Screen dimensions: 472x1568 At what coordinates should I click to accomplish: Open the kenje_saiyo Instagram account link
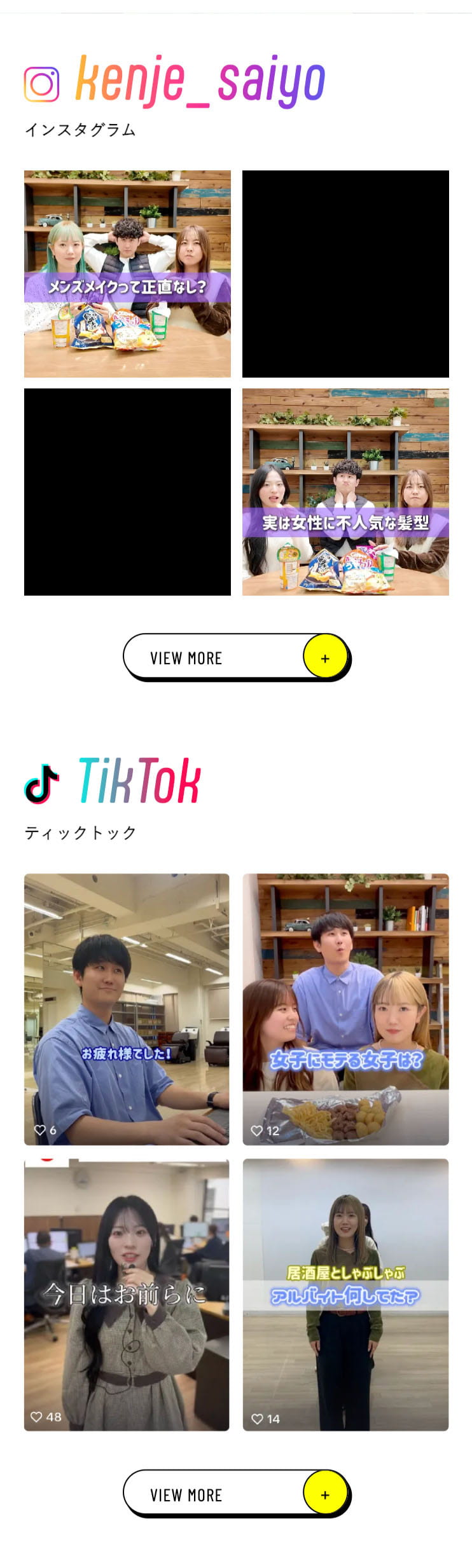click(200, 81)
